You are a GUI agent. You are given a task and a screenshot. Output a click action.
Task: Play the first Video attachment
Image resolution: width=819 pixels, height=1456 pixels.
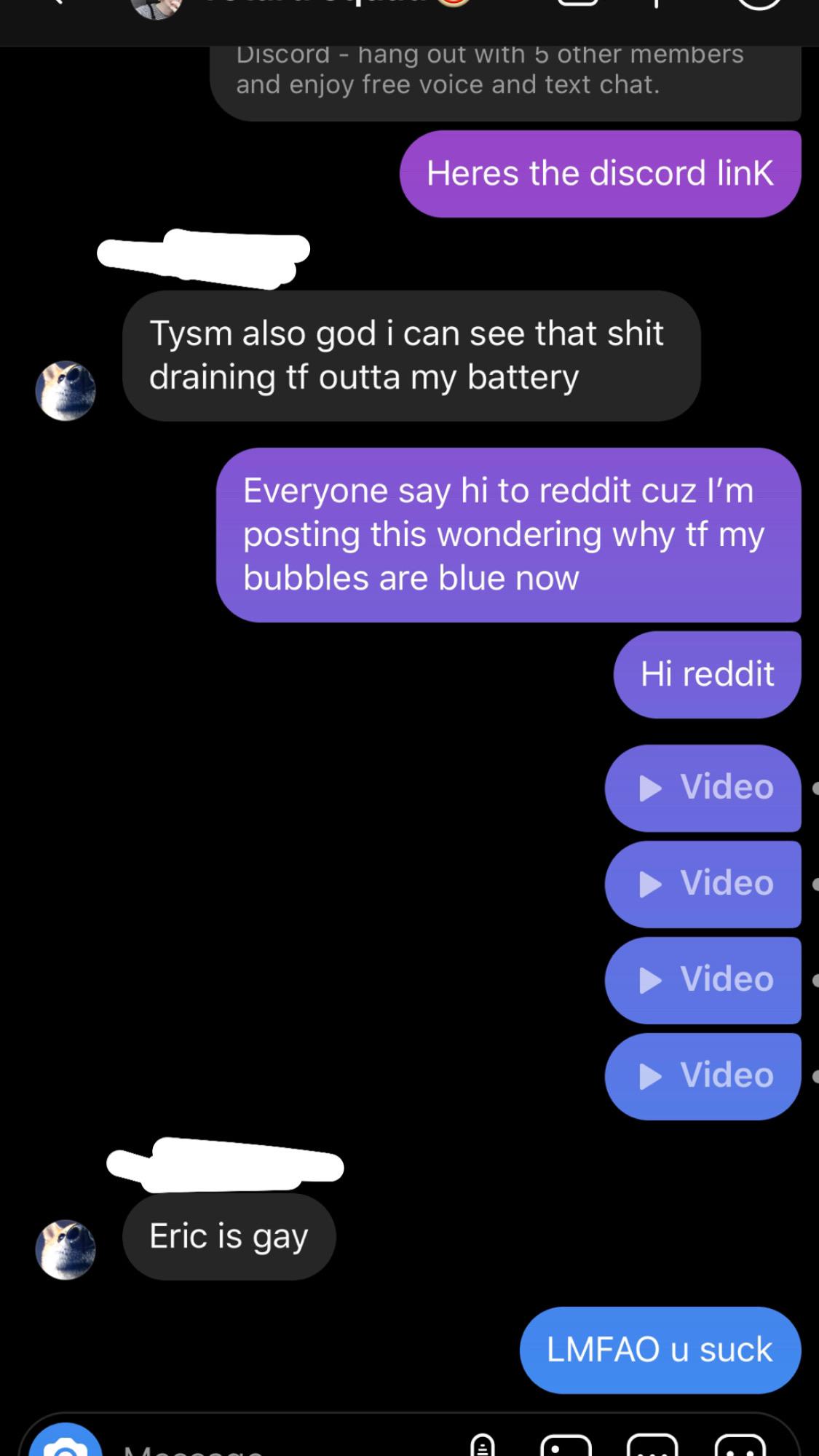(x=703, y=788)
